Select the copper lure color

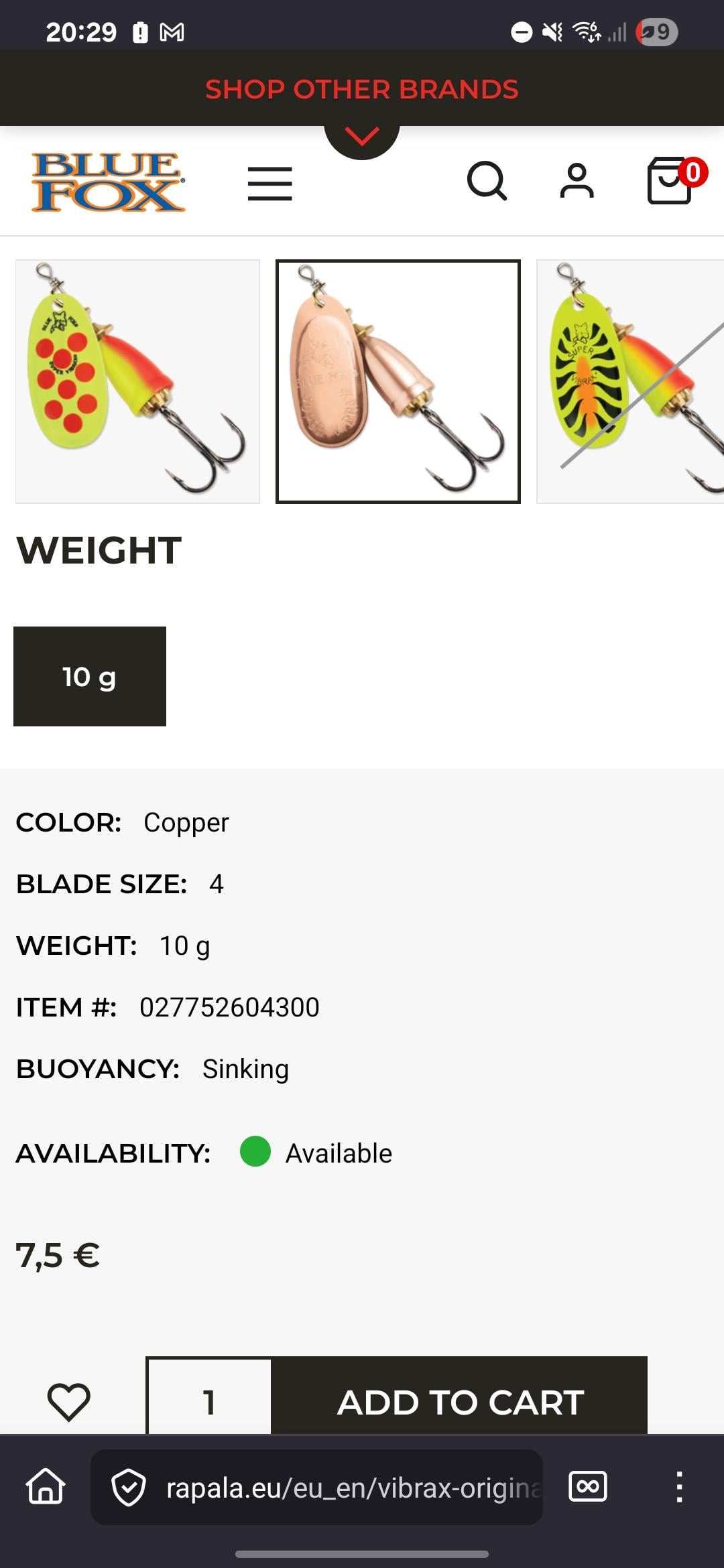coord(398,381)
